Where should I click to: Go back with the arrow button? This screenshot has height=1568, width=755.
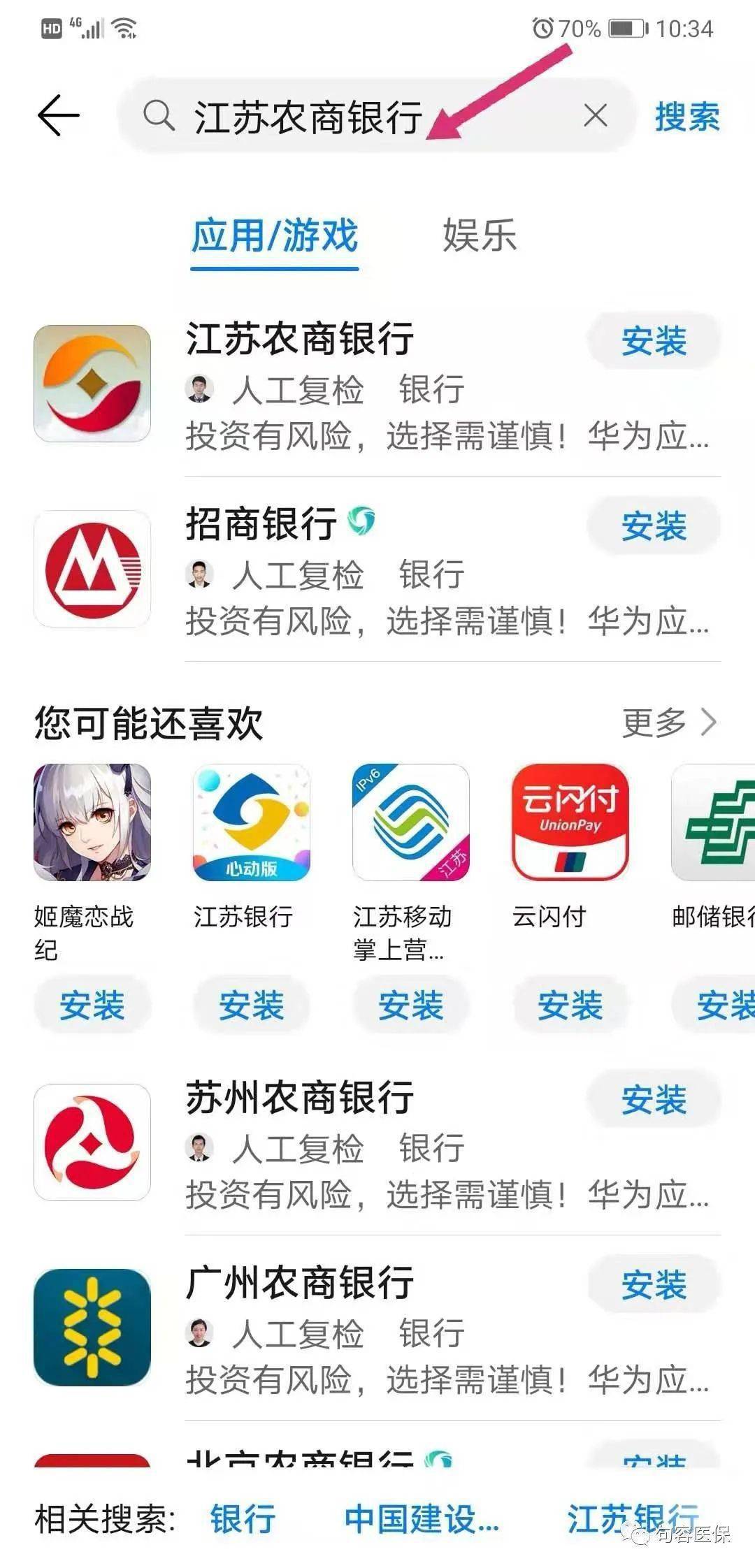(x=57, y=115)
